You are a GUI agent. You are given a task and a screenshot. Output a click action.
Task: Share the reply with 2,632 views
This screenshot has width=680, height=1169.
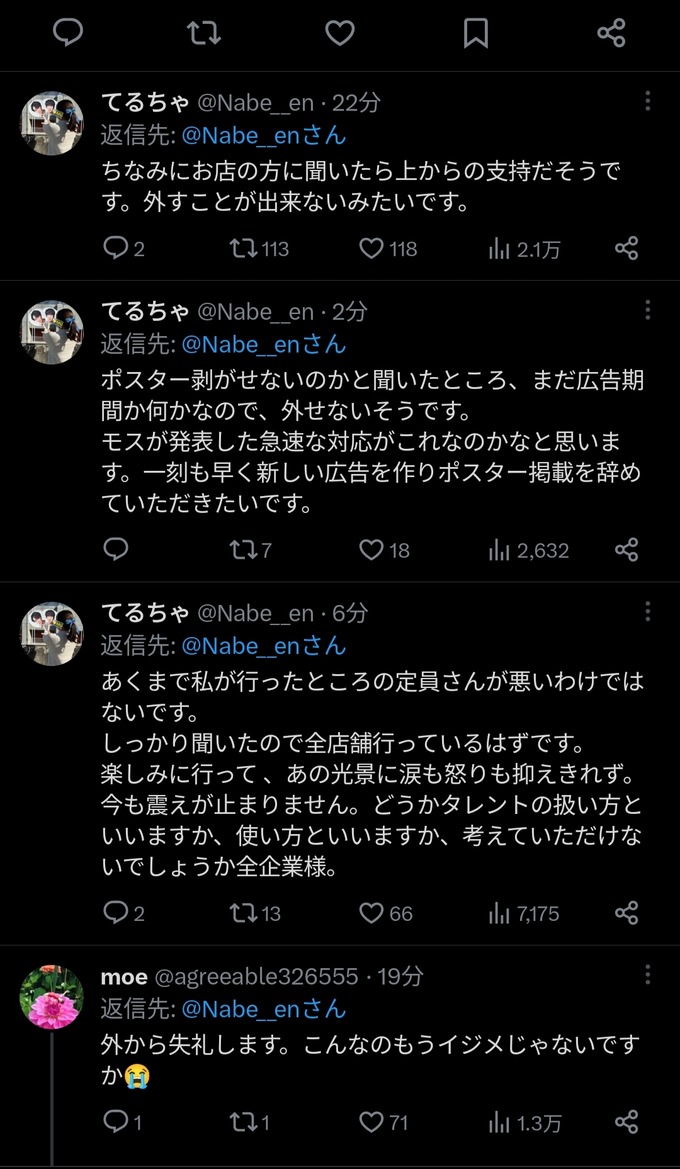626,551
